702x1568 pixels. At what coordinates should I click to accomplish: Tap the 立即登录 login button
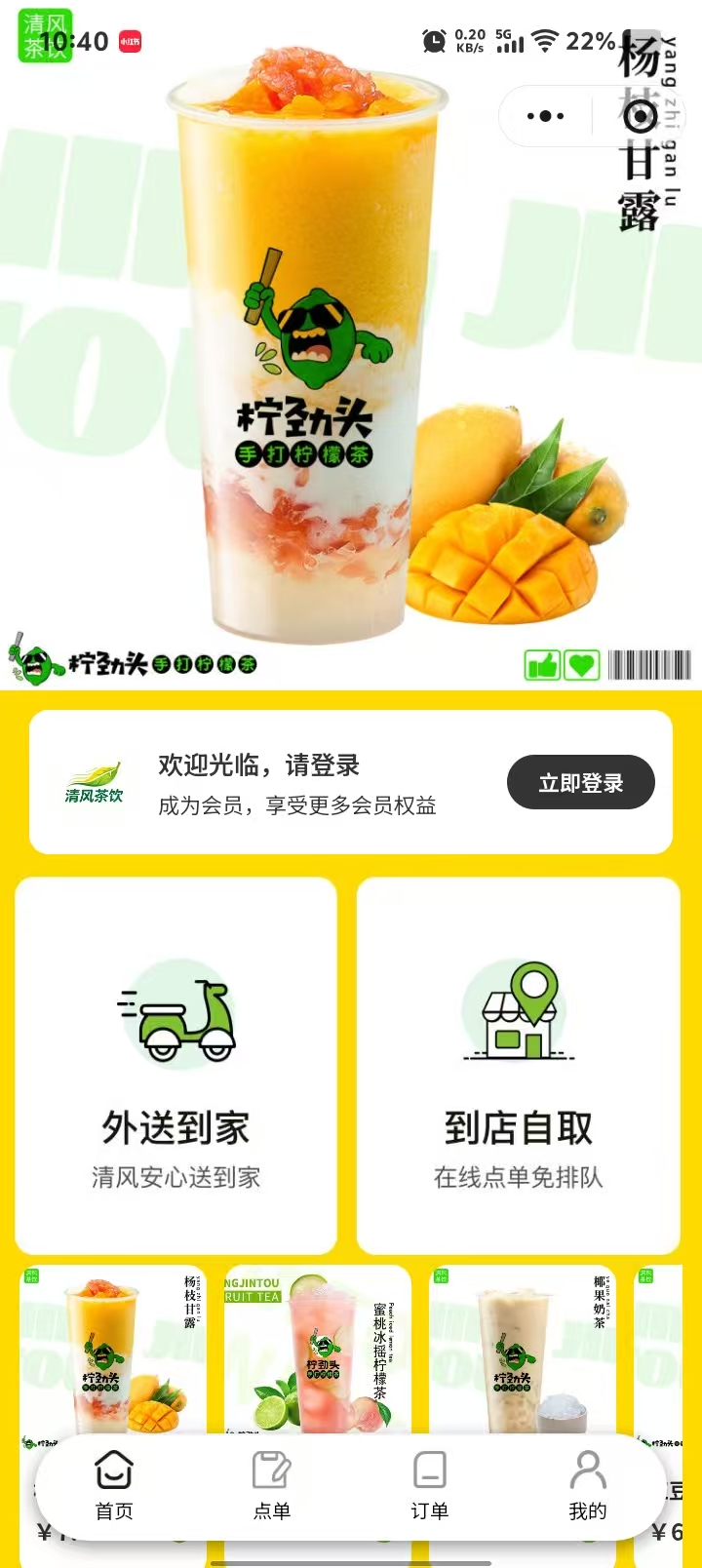pyautogui.click(x=580, y=782)
